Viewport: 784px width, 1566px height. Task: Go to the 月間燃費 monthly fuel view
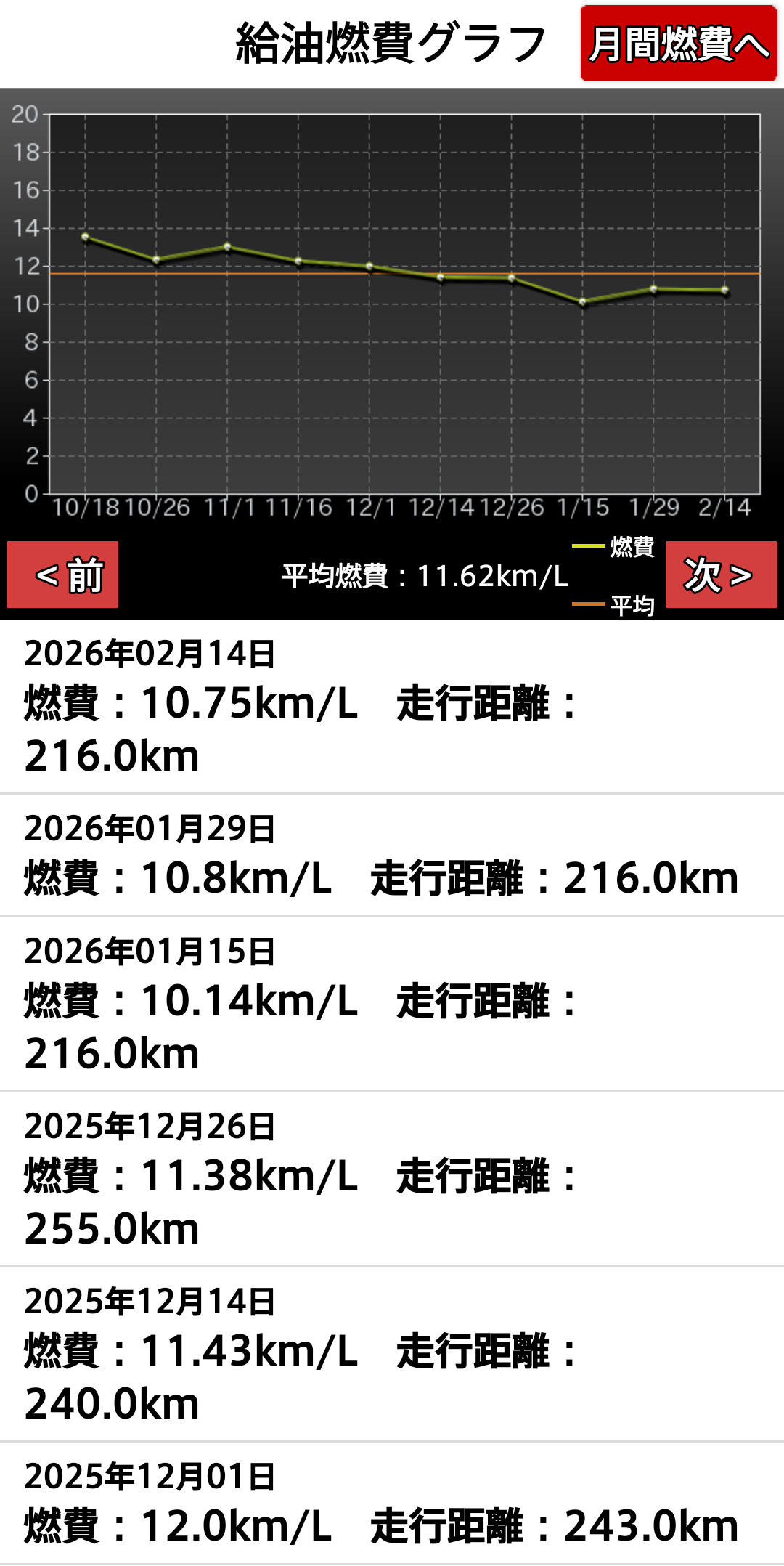(x=678, y=44)
